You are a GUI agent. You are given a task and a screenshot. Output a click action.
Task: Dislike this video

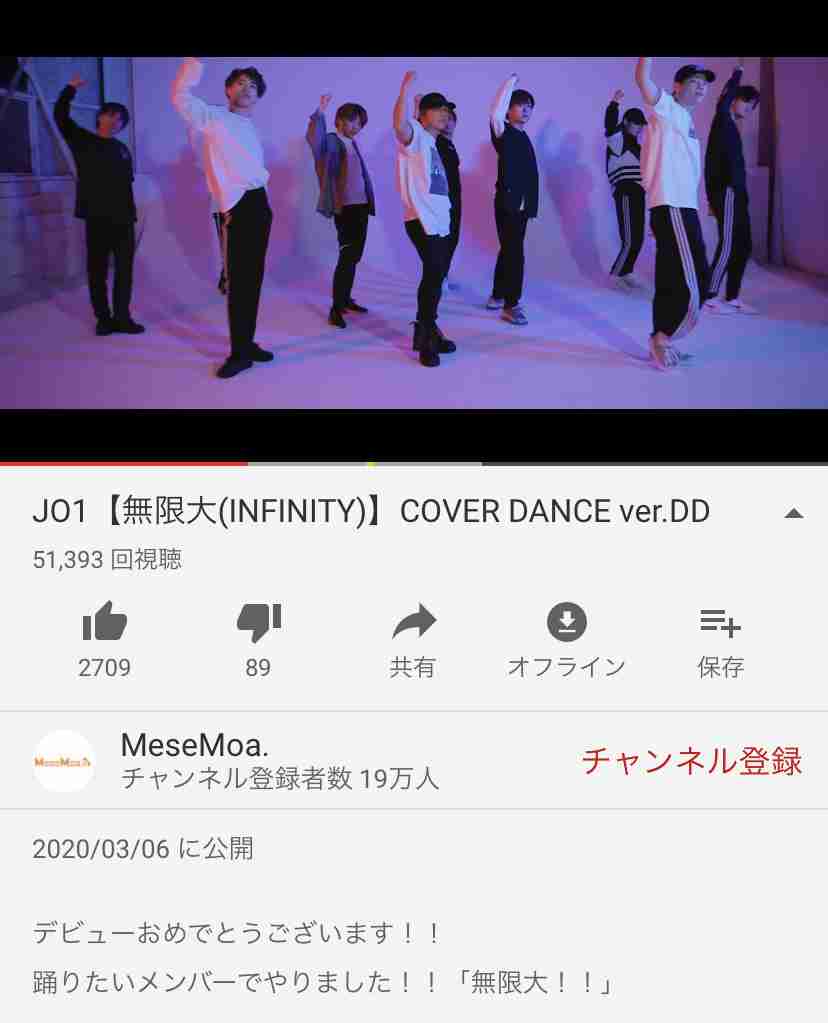tap(258, 624)
